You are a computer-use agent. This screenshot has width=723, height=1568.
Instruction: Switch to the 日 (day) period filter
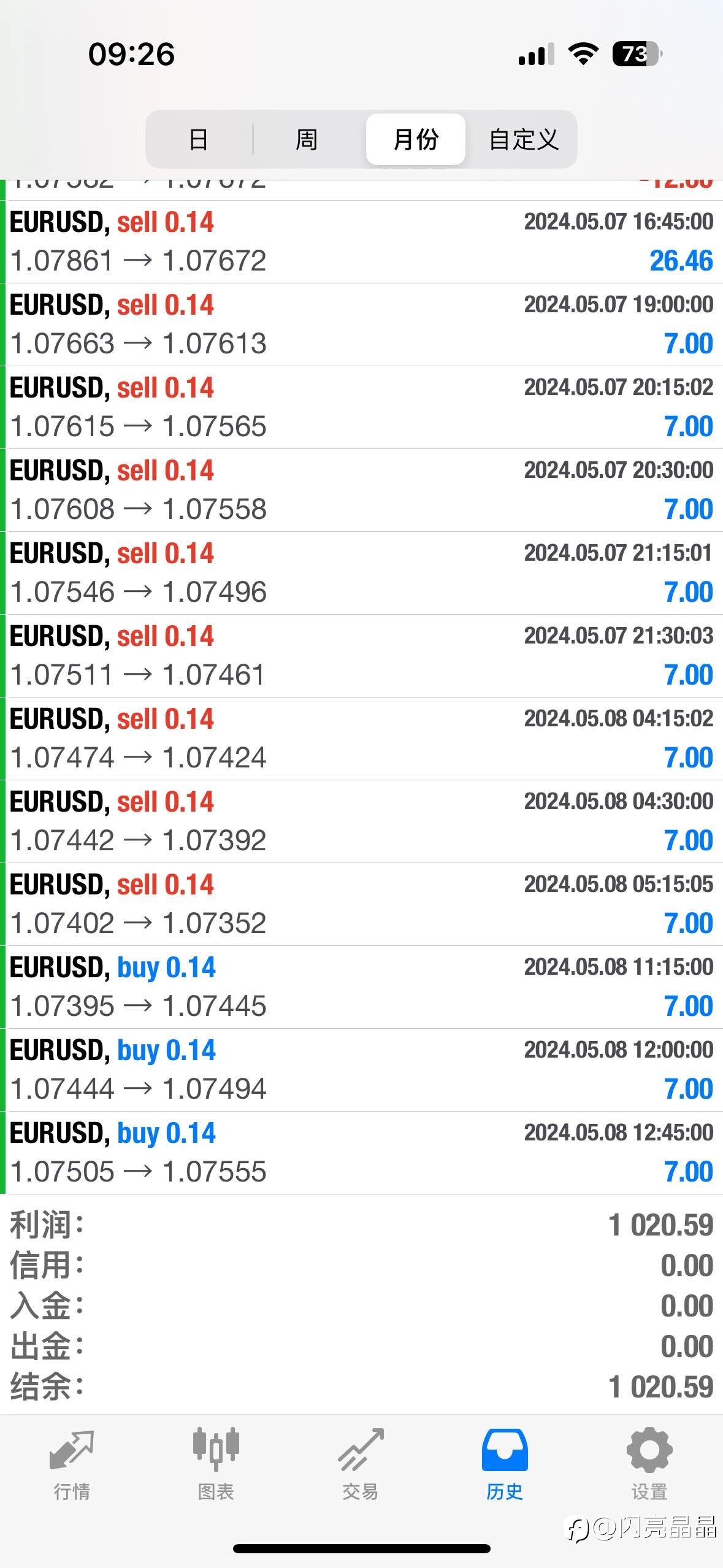coord(199,139)
